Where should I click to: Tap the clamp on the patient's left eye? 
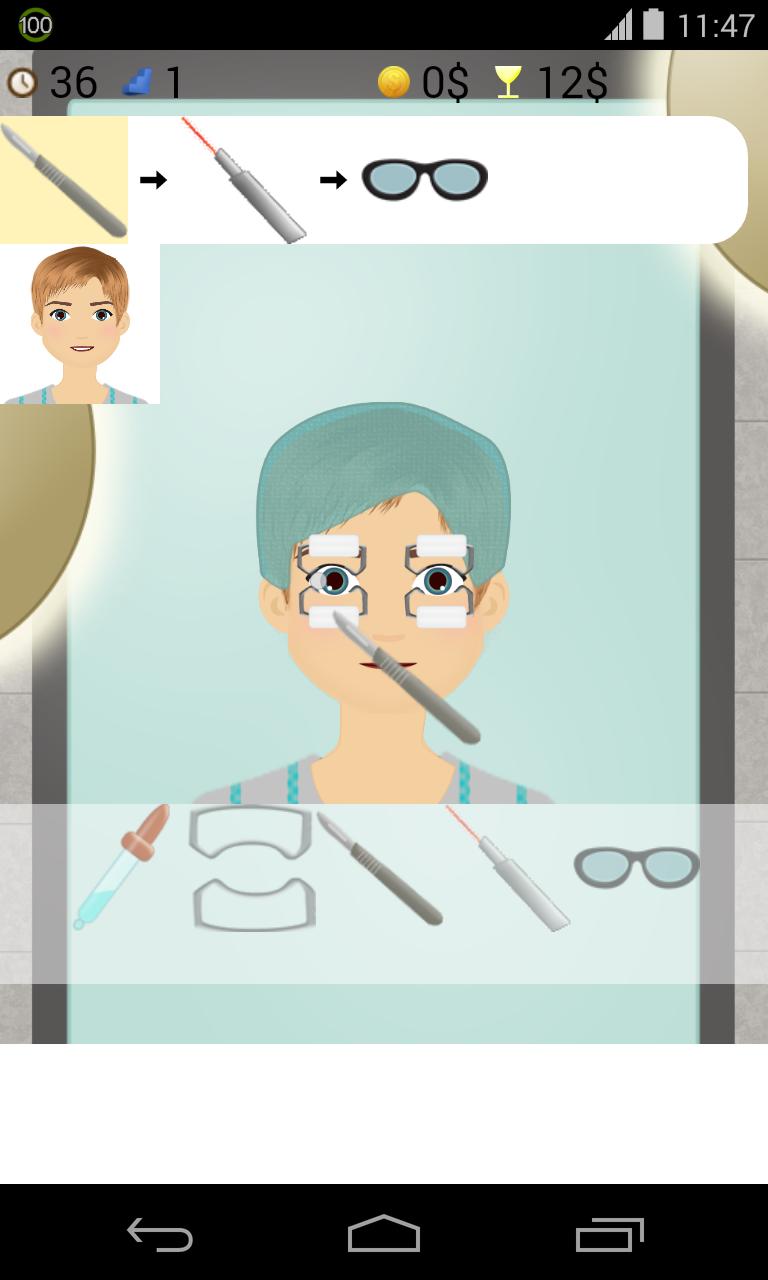coord(440,578)
